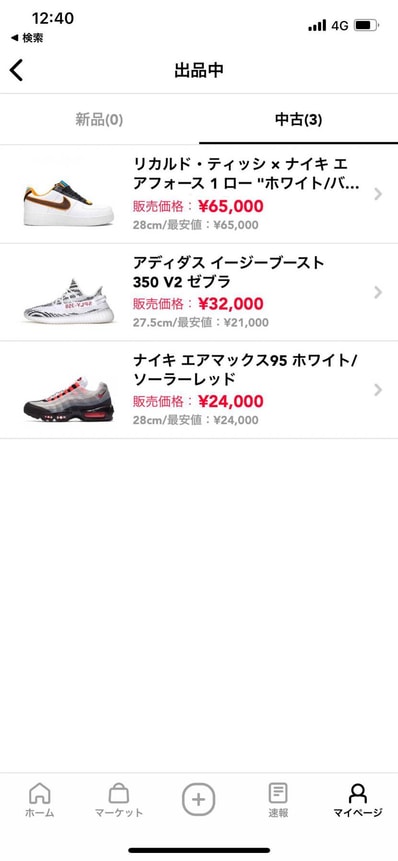Switch to the マイページ tab
Viewport: 398px width, 861px height.
[358, 800]
